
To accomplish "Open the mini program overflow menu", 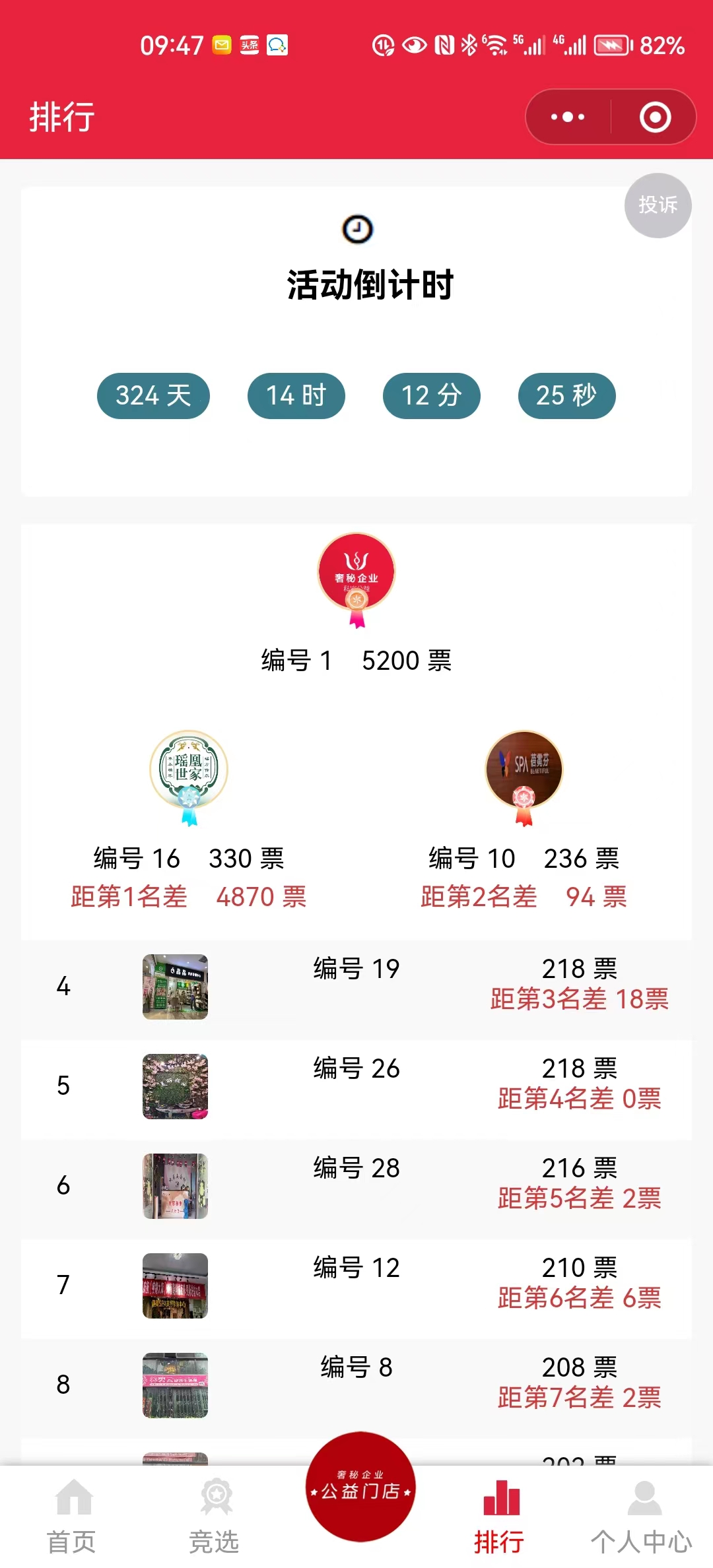I will [x=568, y=117].
